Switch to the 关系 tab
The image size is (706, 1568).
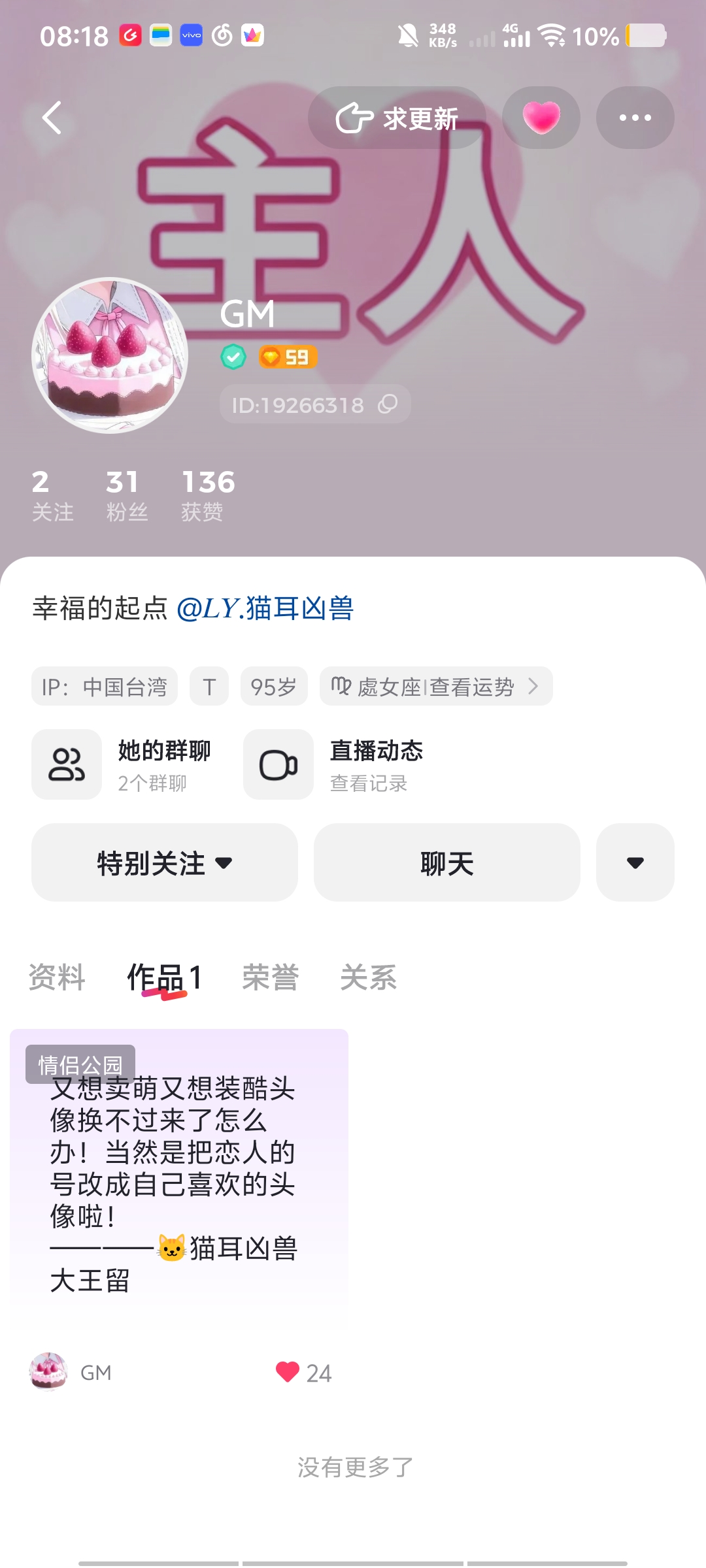[368, 977]
